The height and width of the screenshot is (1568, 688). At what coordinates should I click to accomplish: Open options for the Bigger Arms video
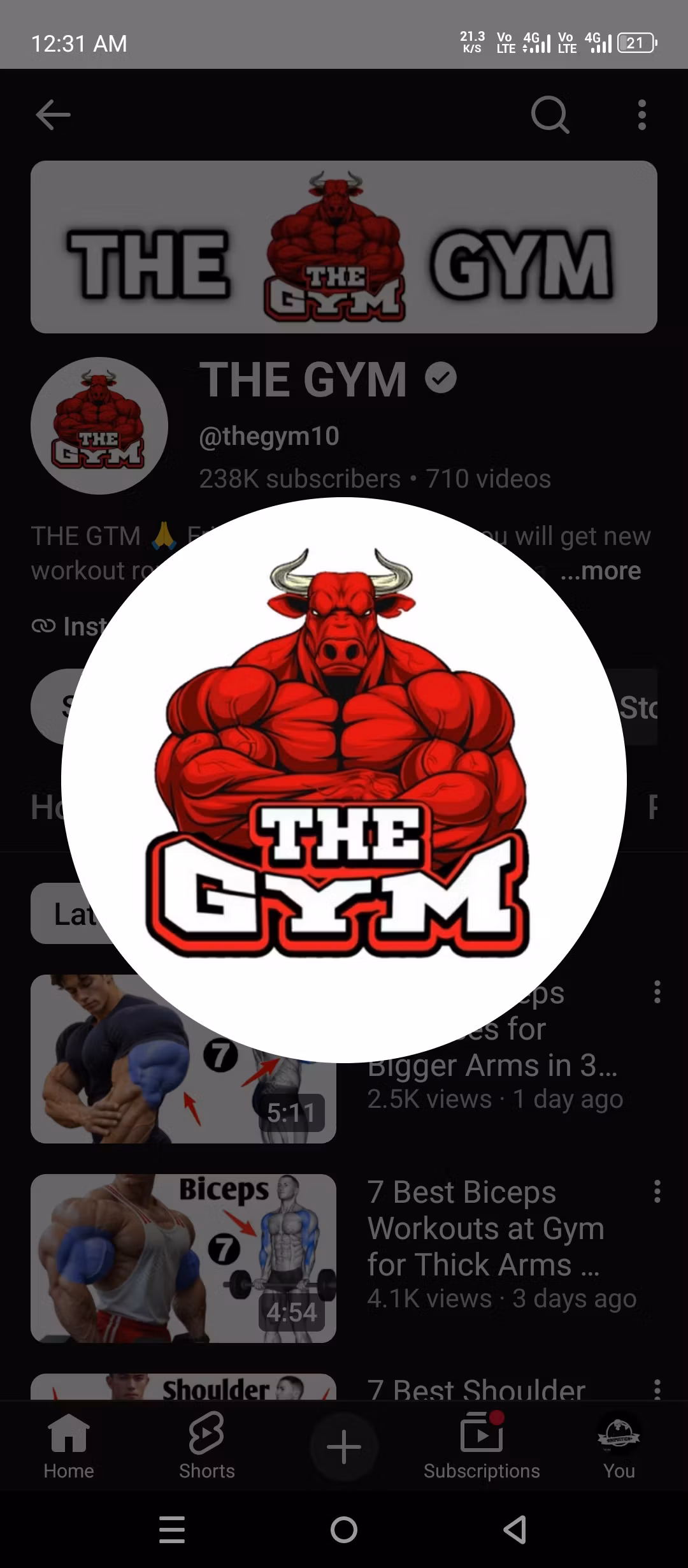click(x=657, y=992)
